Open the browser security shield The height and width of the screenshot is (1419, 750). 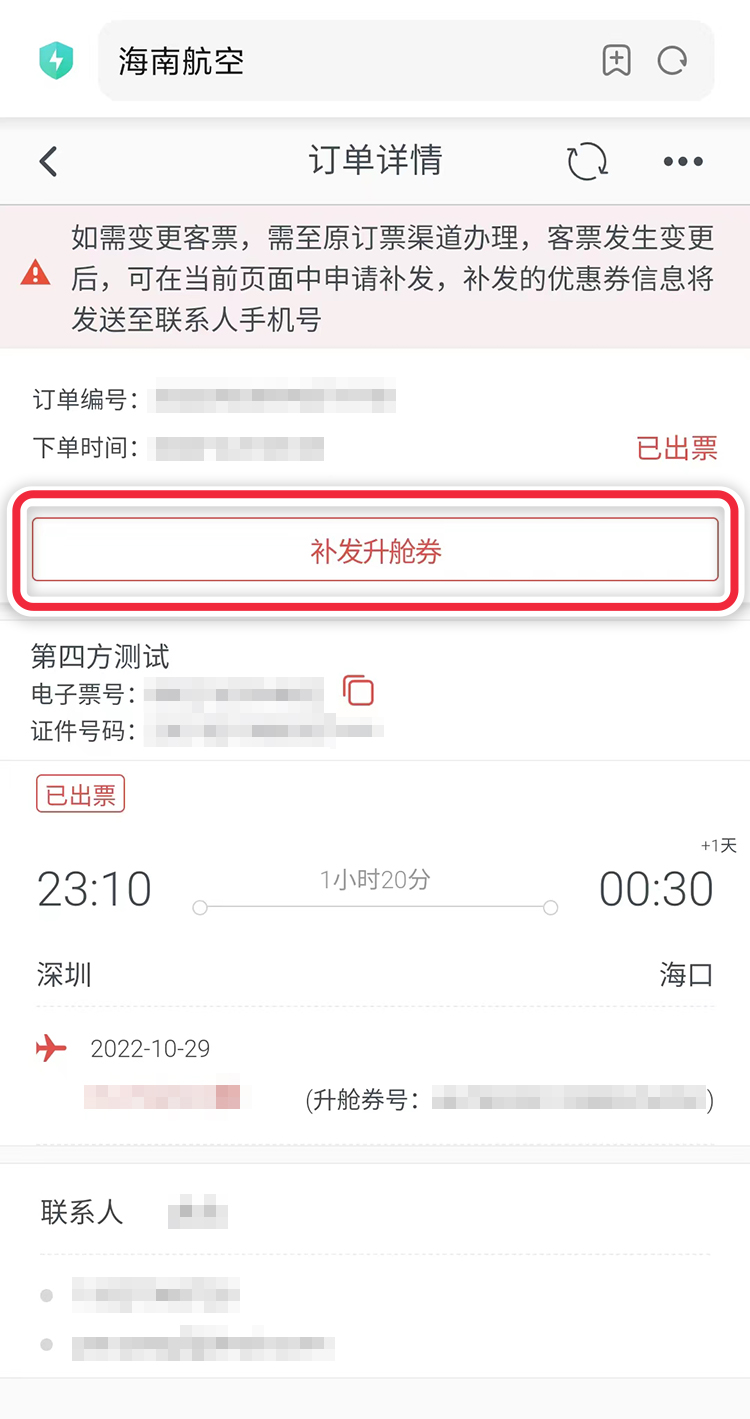tap(56, 61)
